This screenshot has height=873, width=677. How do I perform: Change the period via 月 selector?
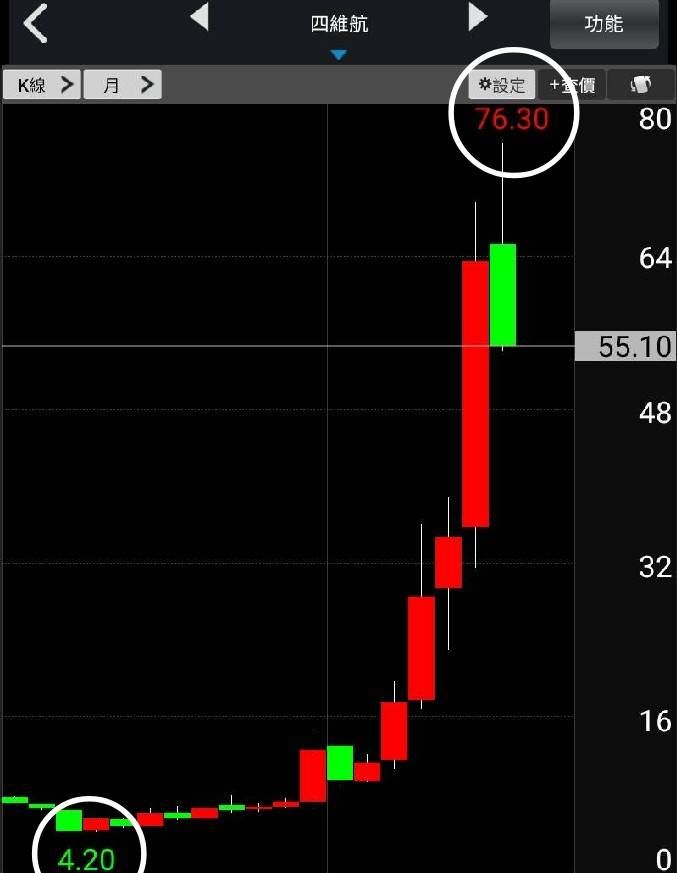tap(122, 85)
